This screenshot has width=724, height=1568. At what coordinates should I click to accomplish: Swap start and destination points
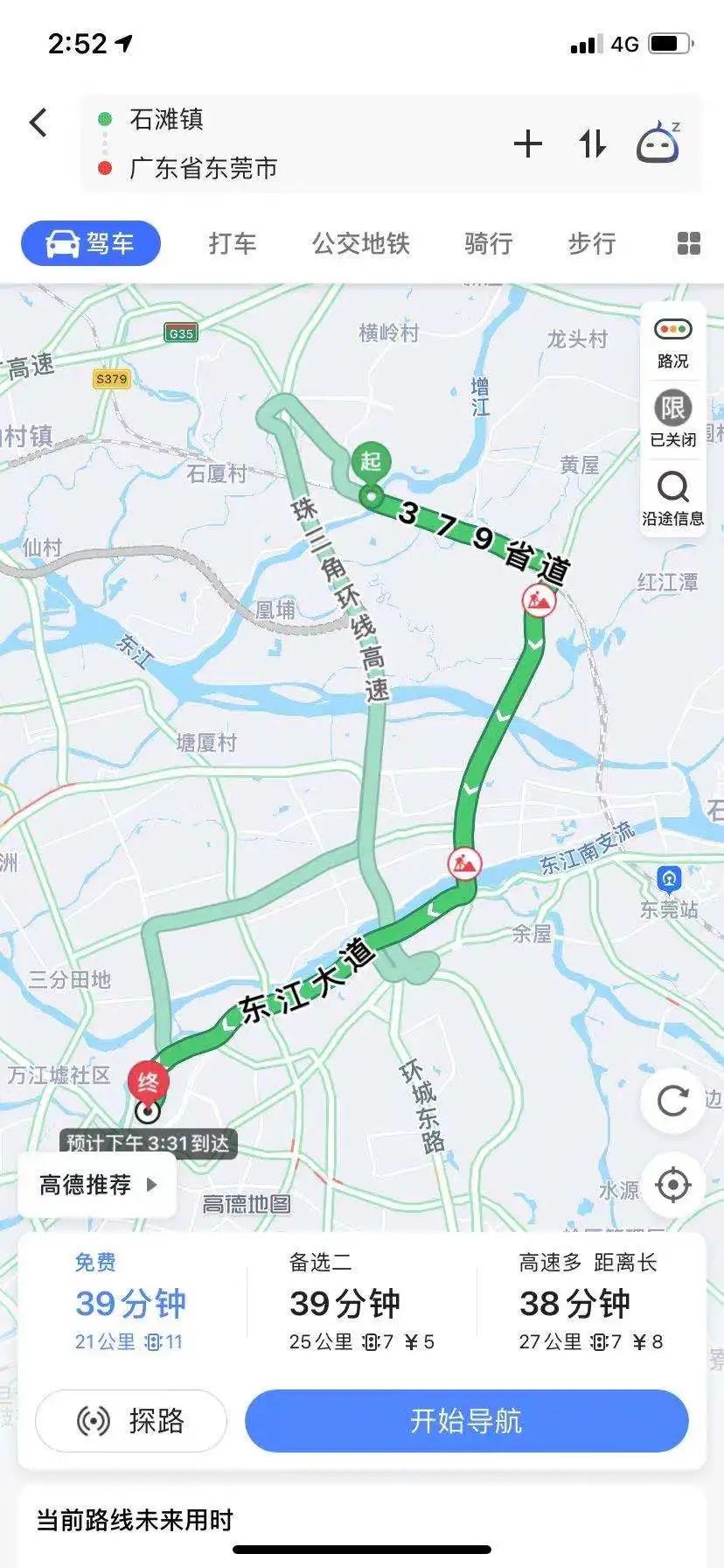(591, 143)
